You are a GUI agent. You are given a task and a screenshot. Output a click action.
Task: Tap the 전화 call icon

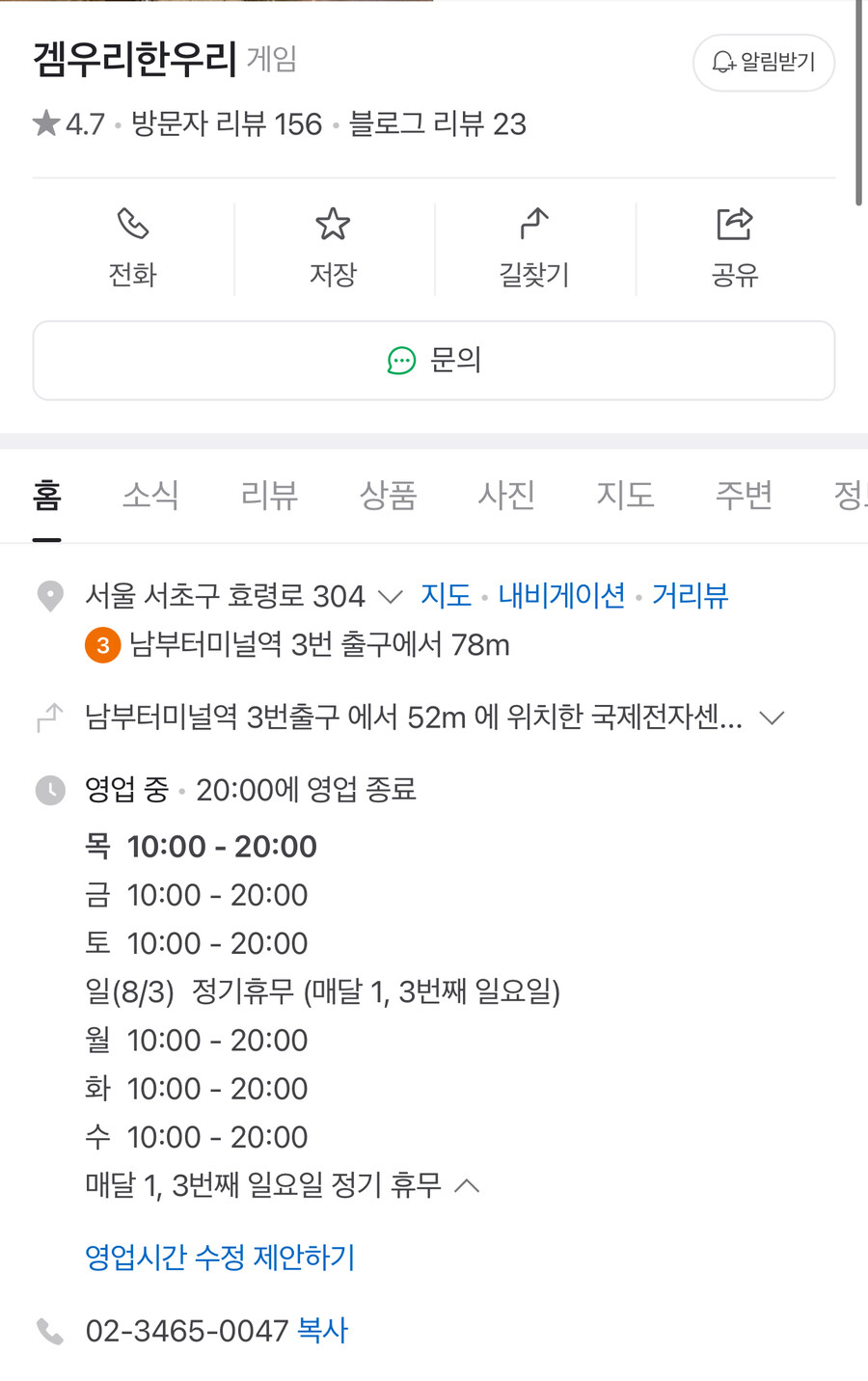(133, 223)
